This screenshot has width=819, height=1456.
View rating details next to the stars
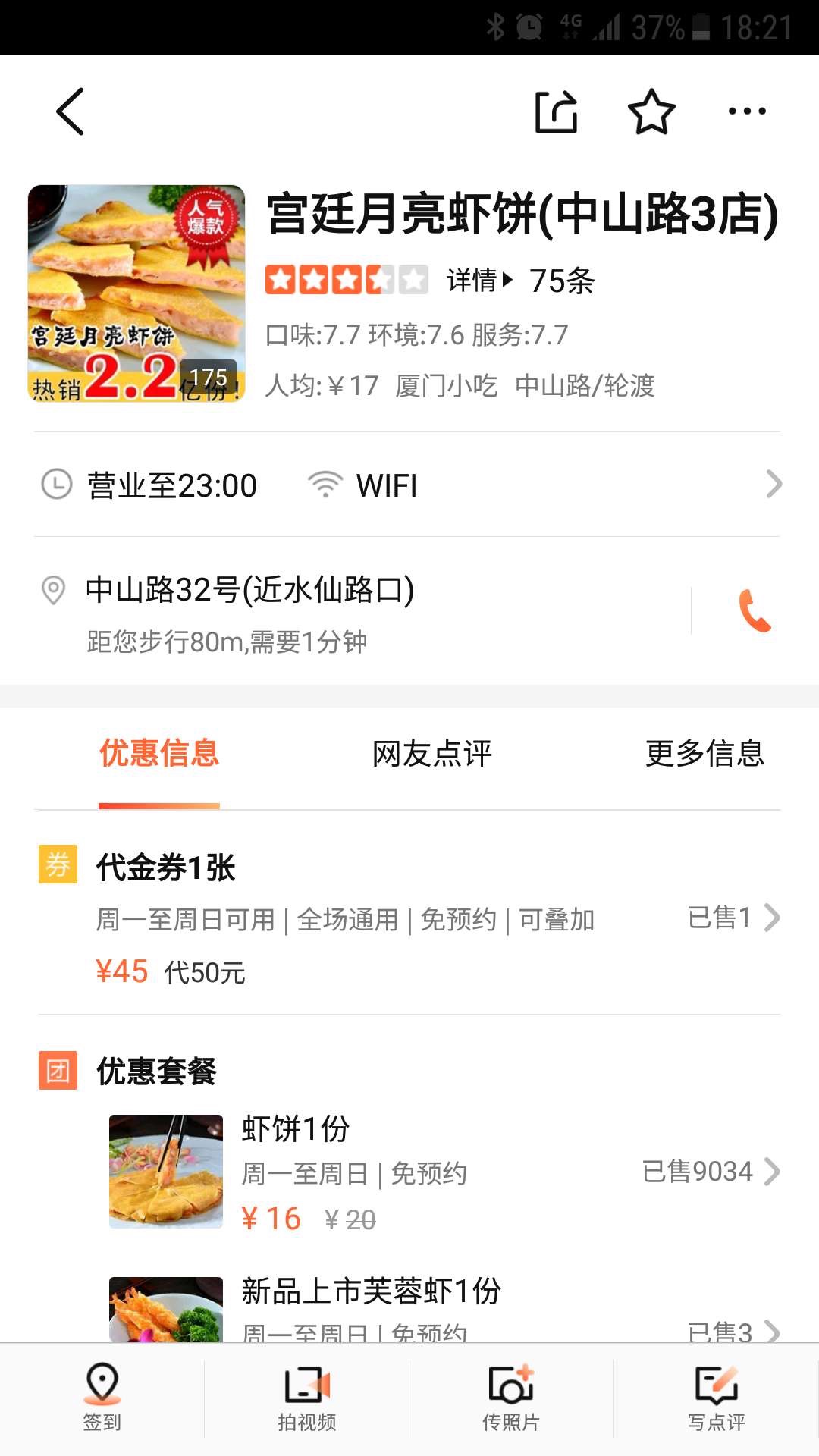point(479,281)
